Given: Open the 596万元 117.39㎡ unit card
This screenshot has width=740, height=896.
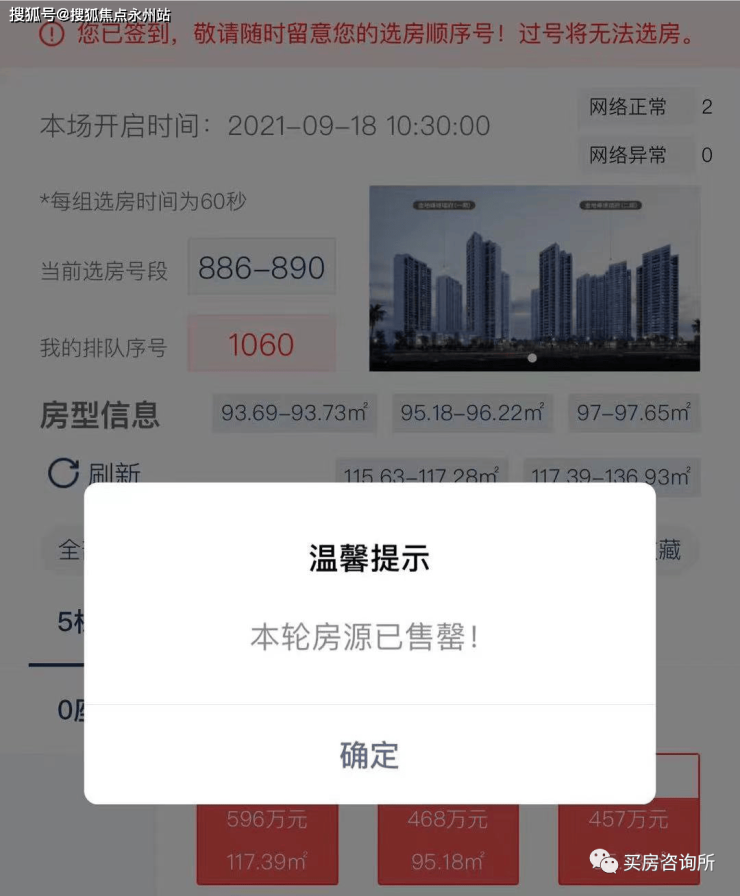Looking at the screenshot, I should [267, 840].
